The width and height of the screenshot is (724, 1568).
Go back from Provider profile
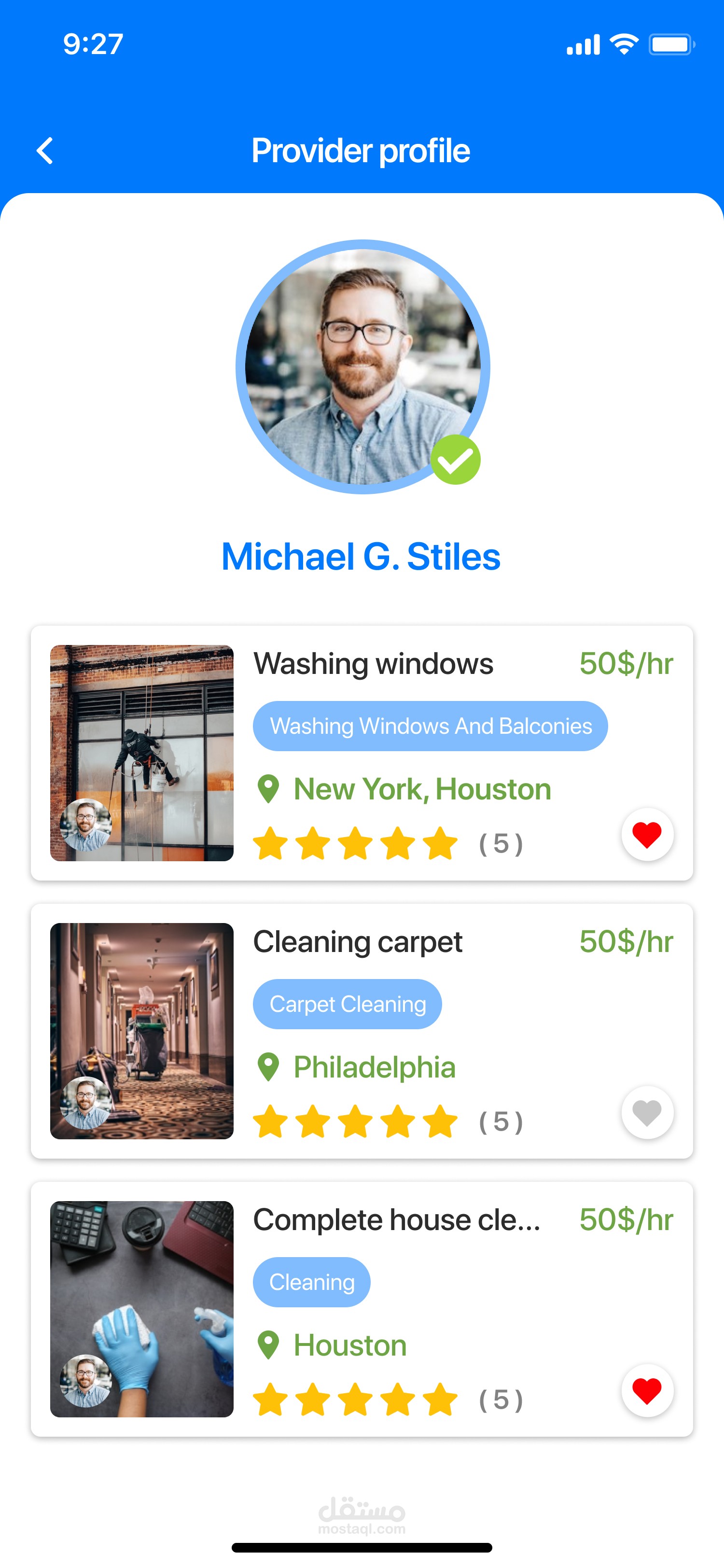coord(44,150)
